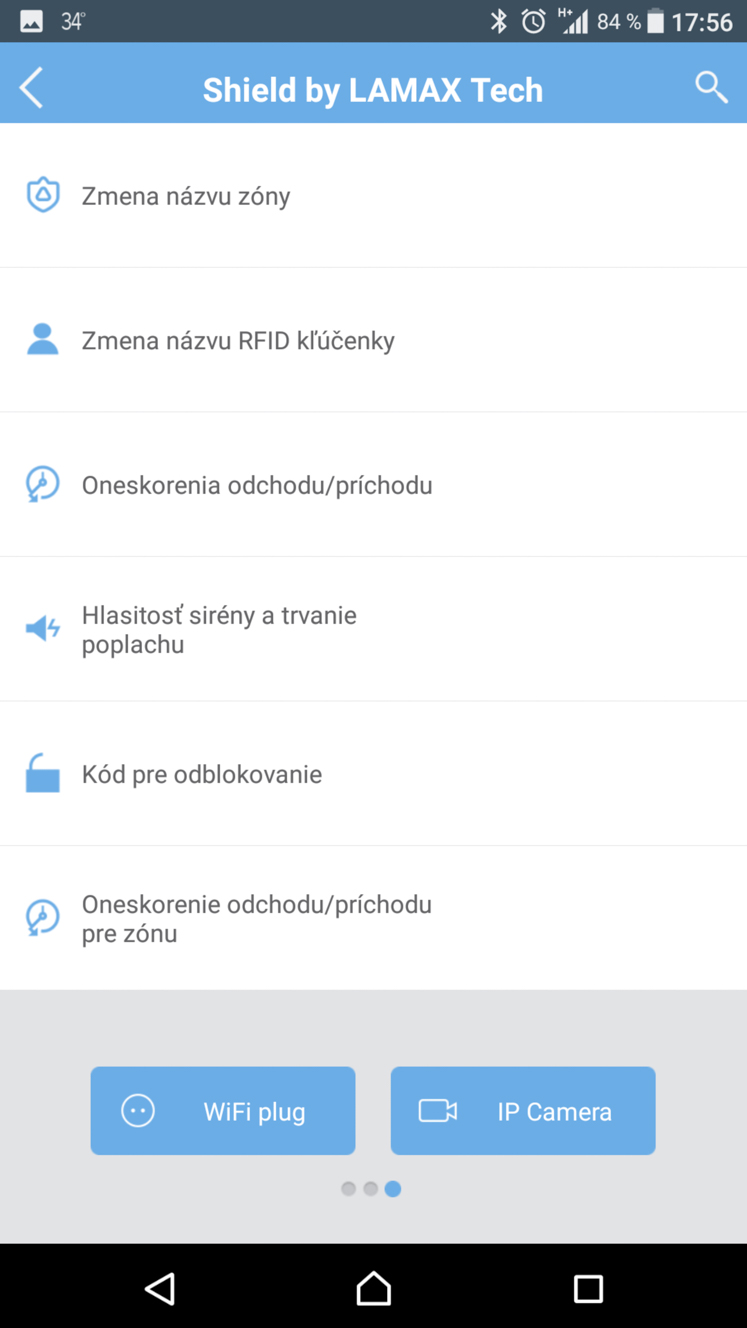The image size is (747, 1328).
Task: Tap the system home button
Action: pos(374,1288)
